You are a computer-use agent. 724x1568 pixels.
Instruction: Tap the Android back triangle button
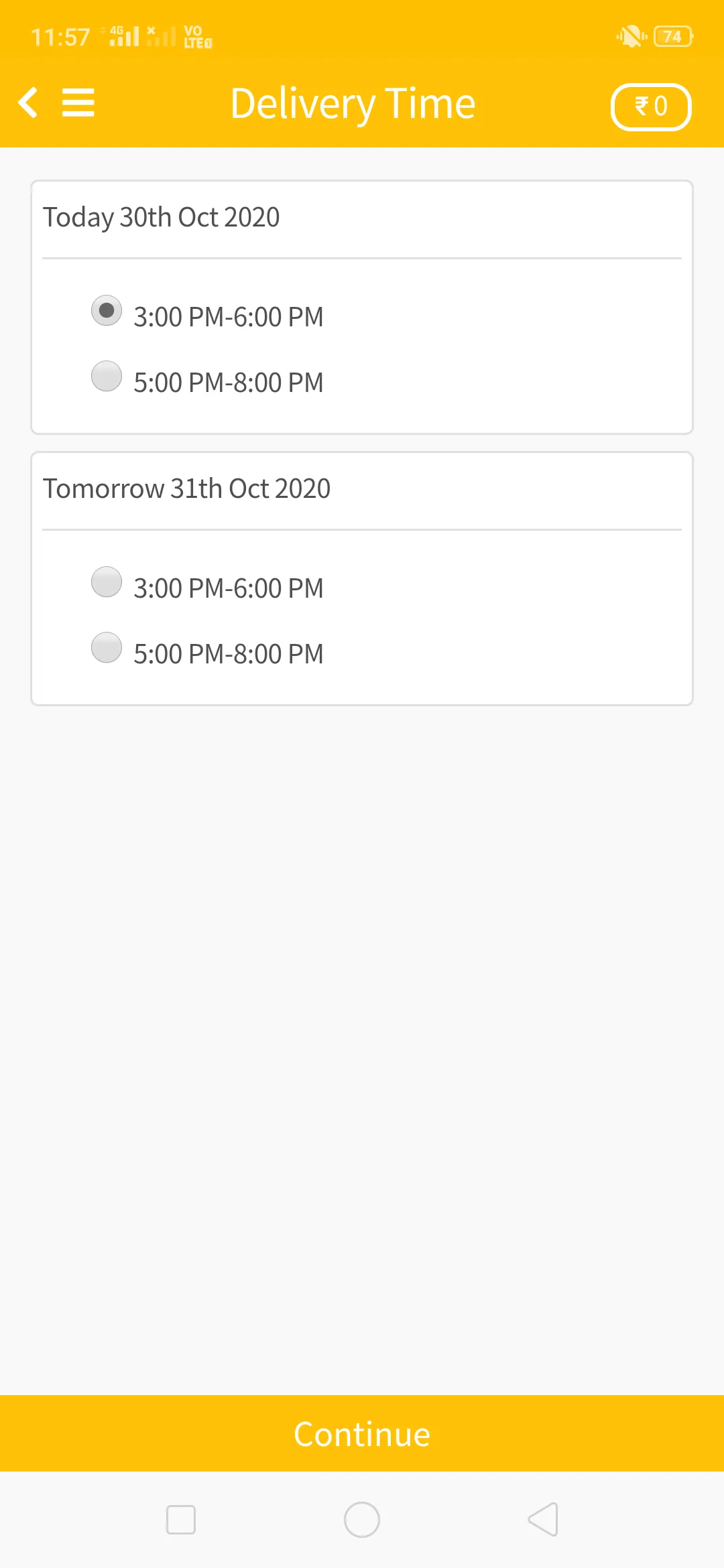point(543,1519)
